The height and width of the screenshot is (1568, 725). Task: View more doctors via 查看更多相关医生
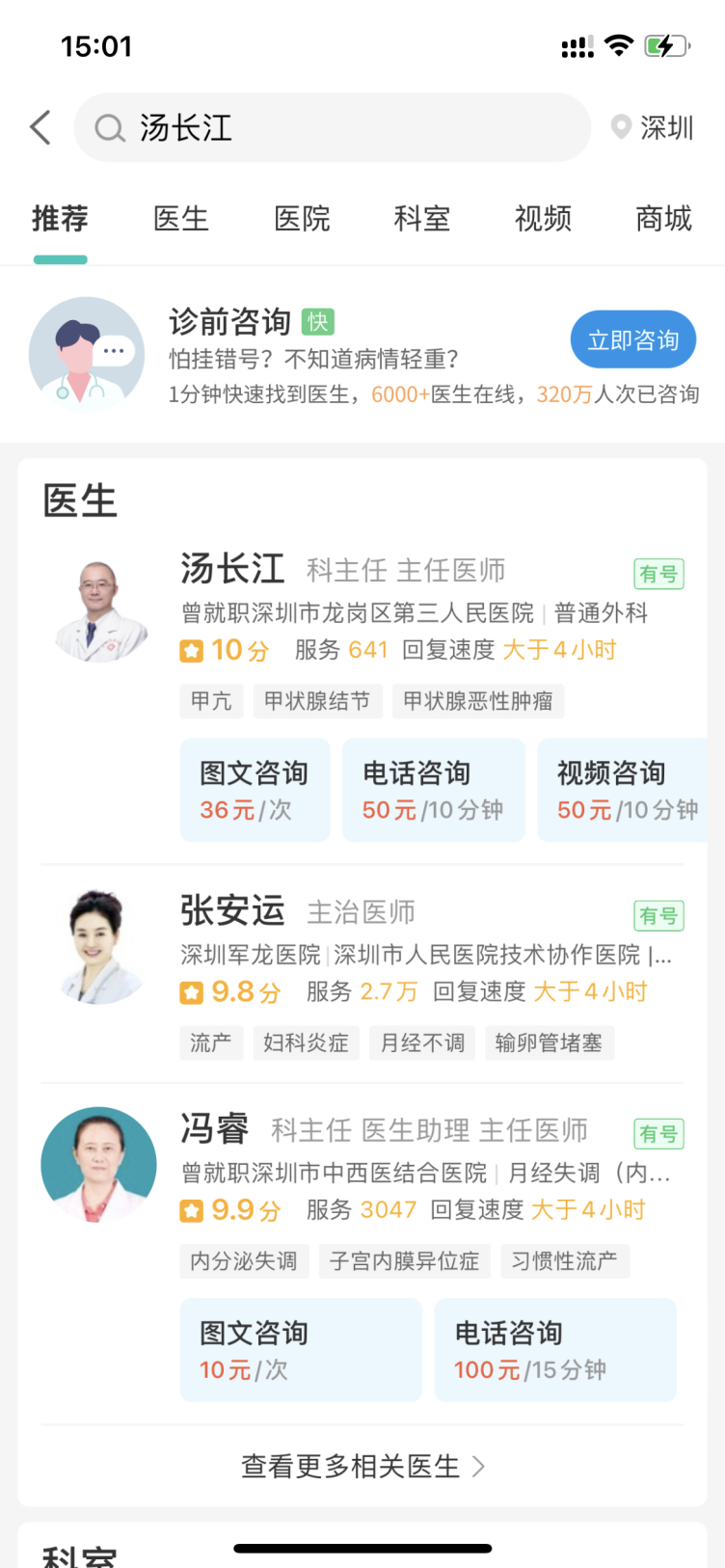click(x=362, y=1466)
